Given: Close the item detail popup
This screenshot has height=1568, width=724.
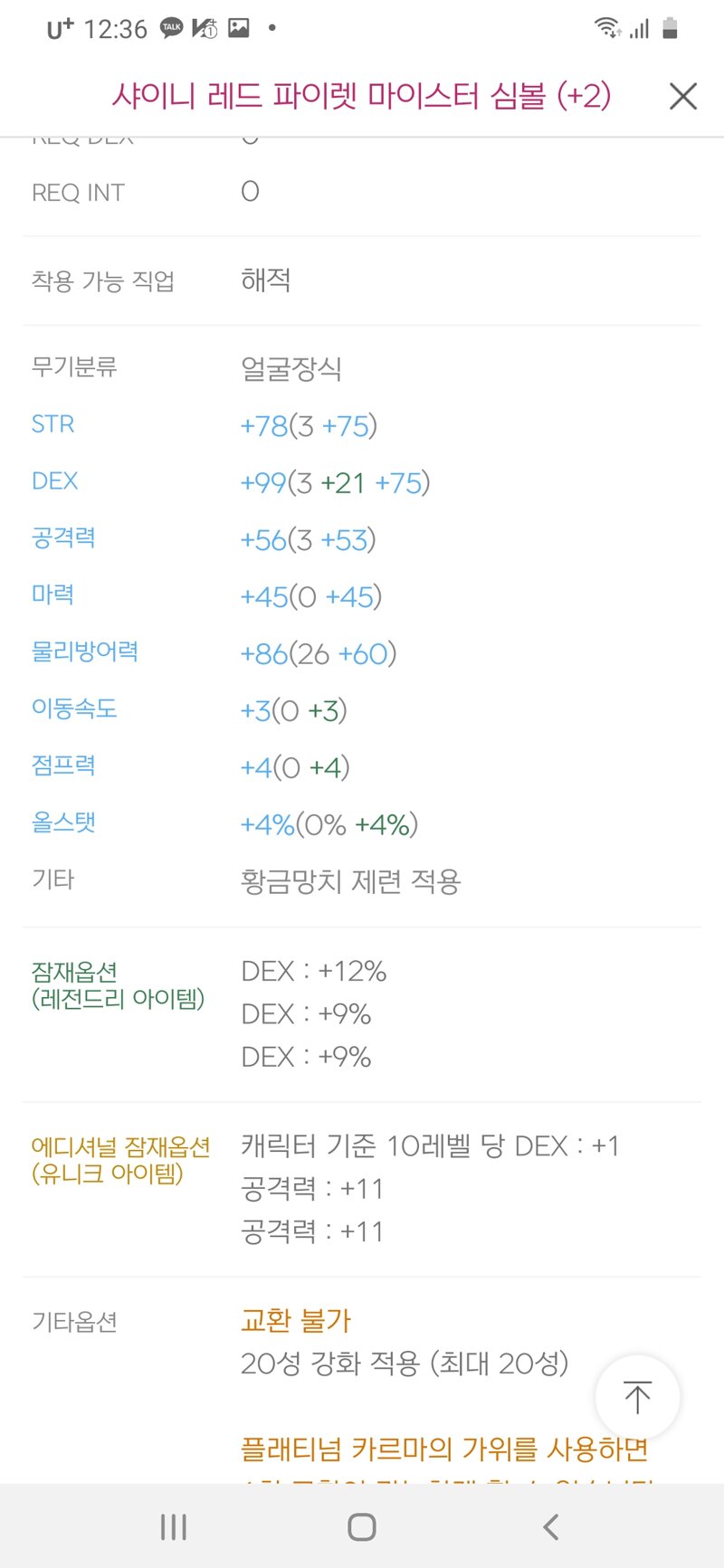Looking at the screenshot, I should click(x=683, y=96).
